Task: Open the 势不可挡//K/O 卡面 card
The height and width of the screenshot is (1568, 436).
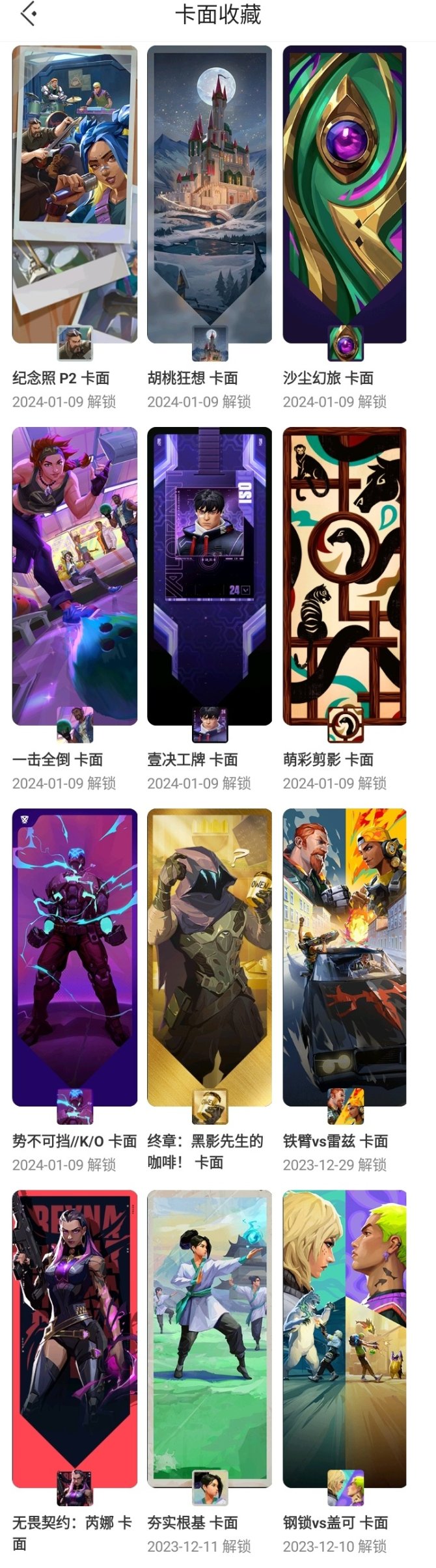Action: 75,957
